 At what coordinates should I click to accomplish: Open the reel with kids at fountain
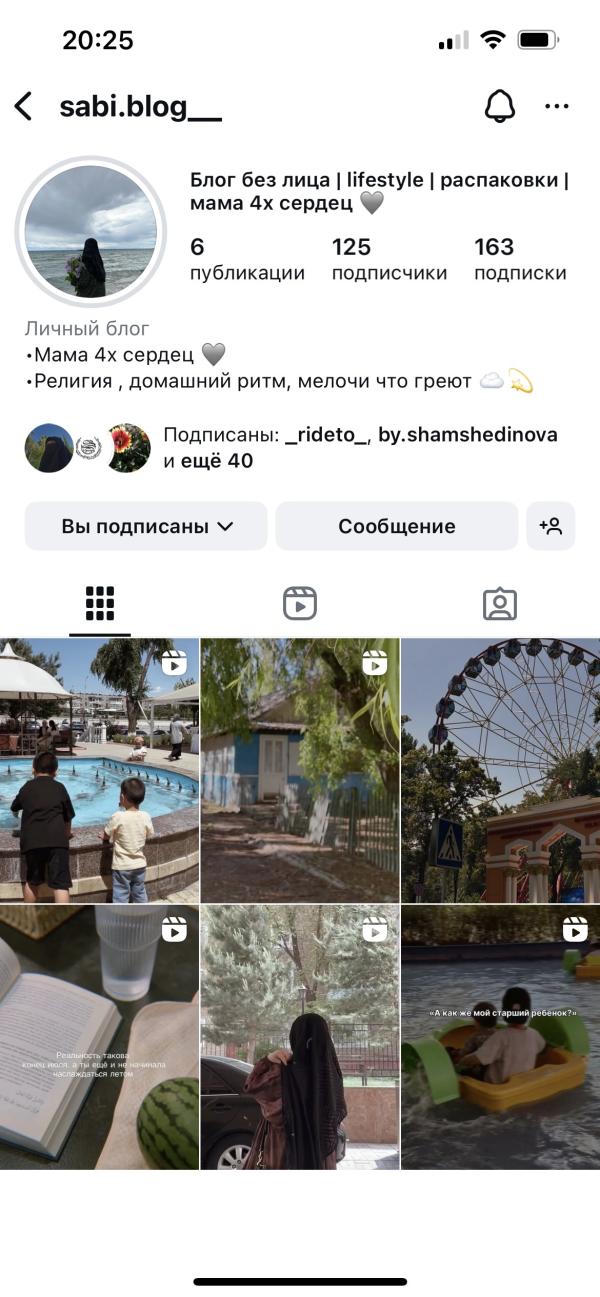(x=99, y=770)
